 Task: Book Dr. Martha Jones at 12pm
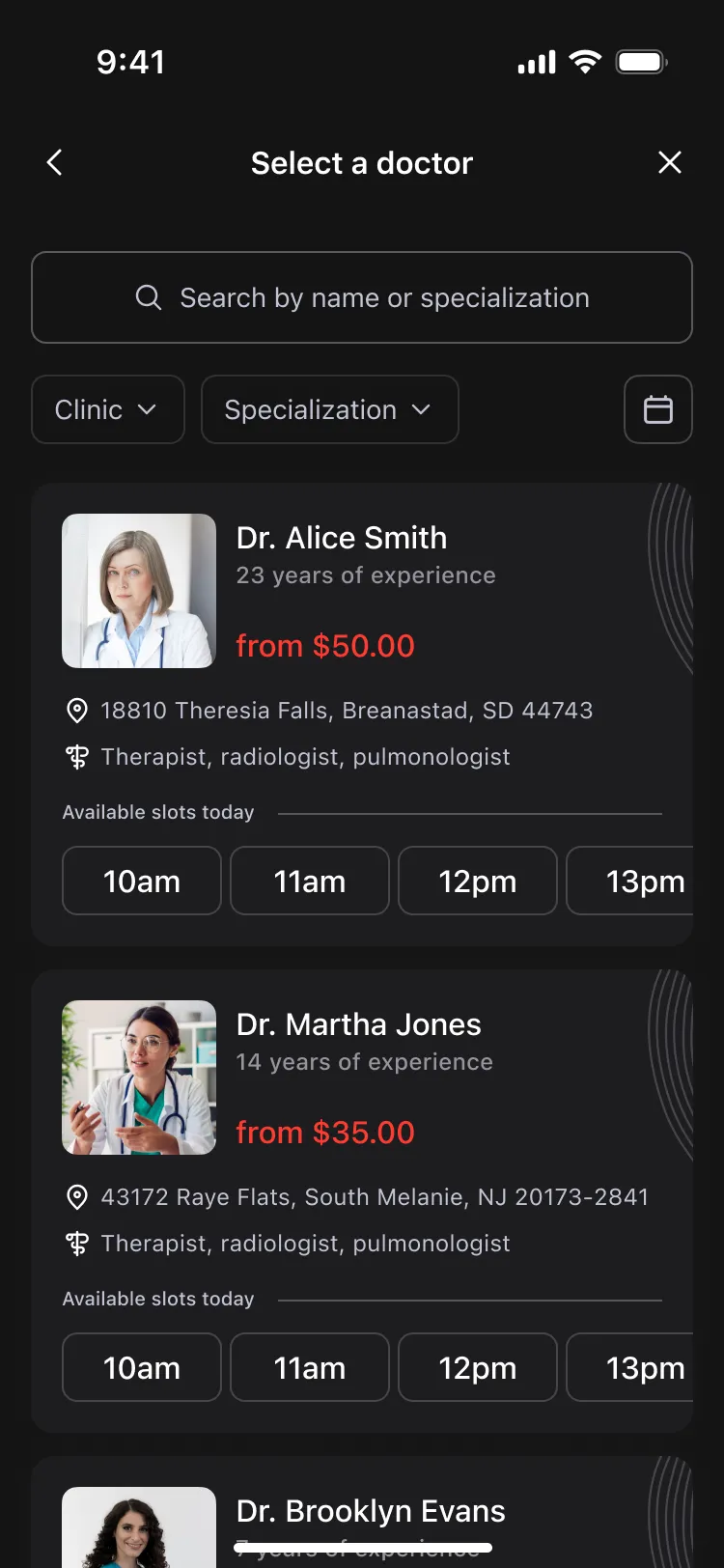pyautogui.click(x=478, y=1367)
